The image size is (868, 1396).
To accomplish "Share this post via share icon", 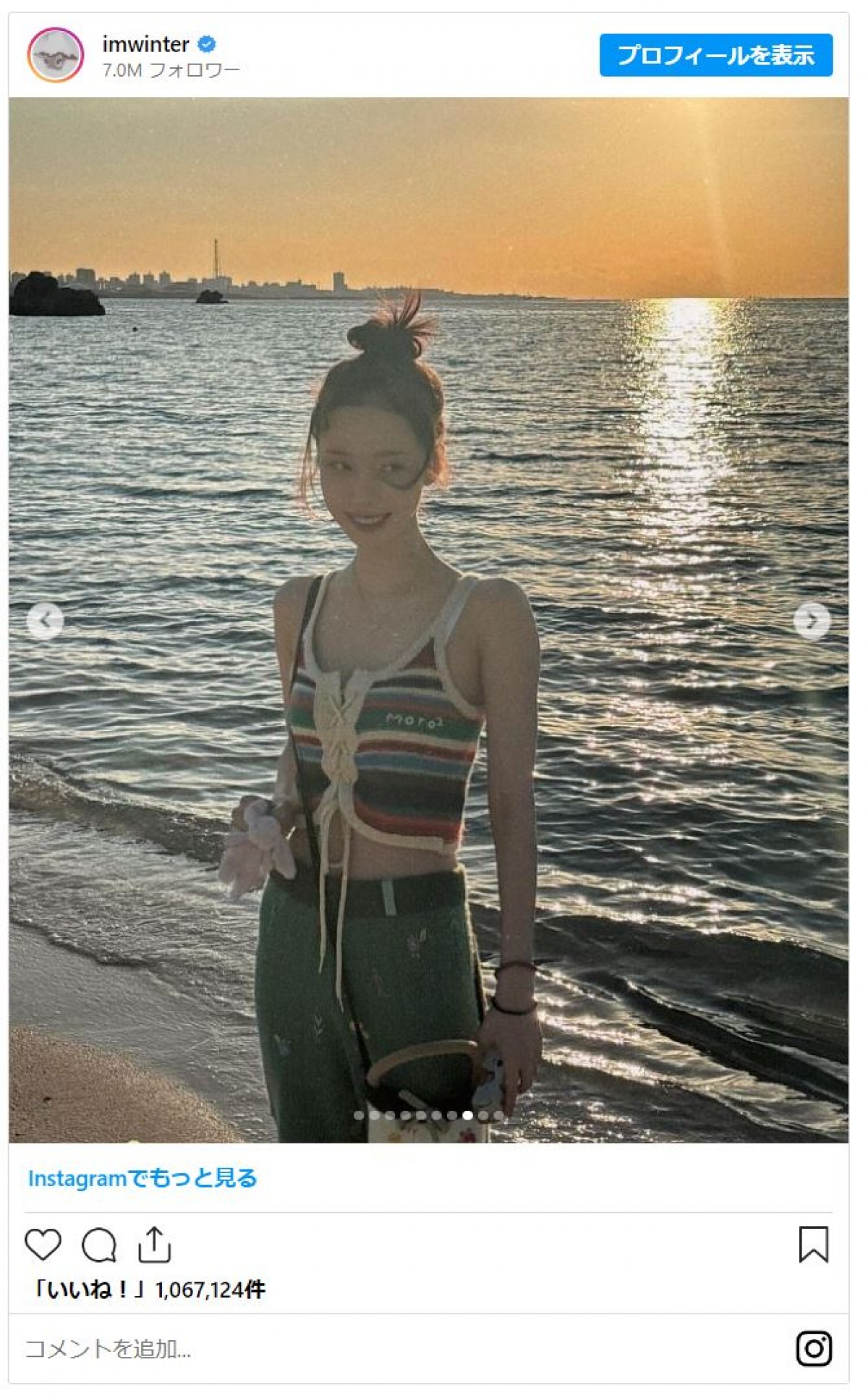I will tap(154, 1245).
